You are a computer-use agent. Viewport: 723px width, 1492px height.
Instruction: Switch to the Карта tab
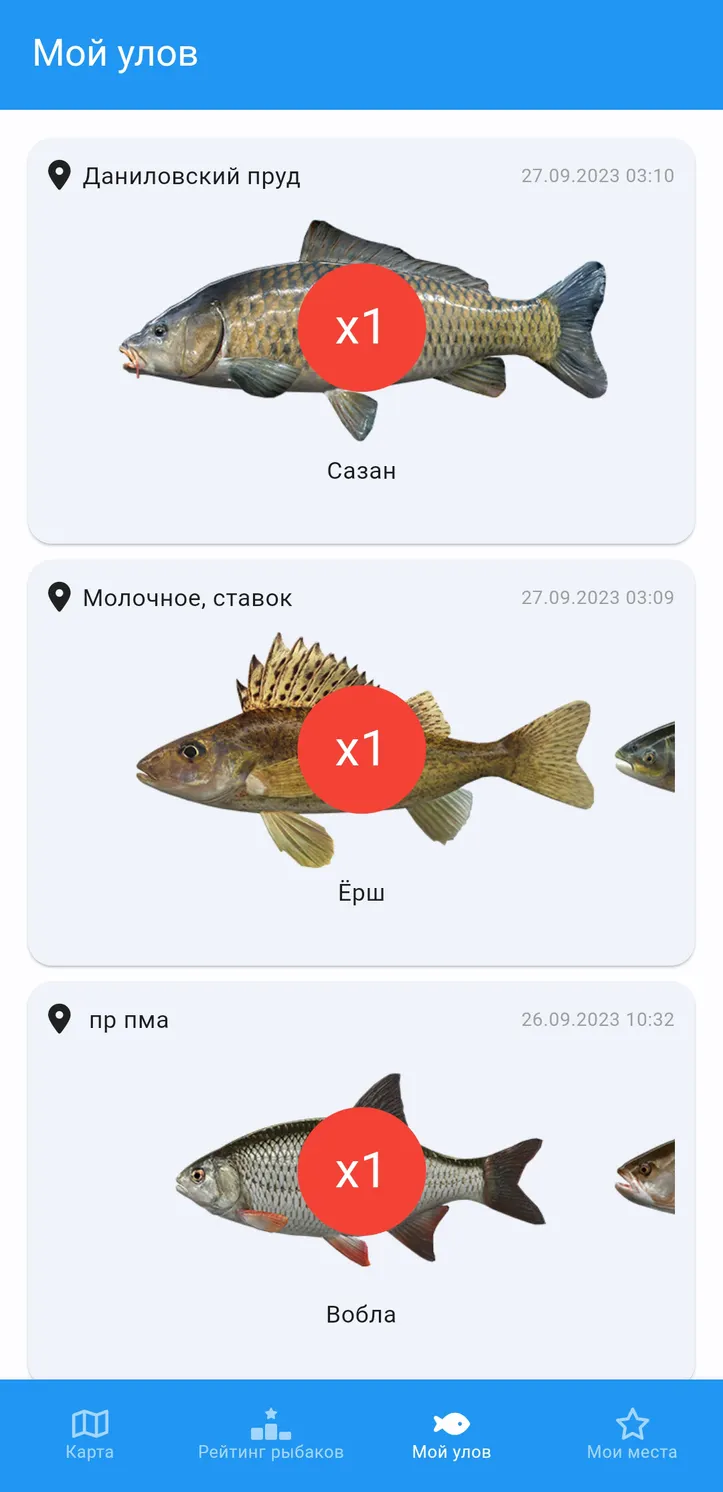[x=90, y=1435]
